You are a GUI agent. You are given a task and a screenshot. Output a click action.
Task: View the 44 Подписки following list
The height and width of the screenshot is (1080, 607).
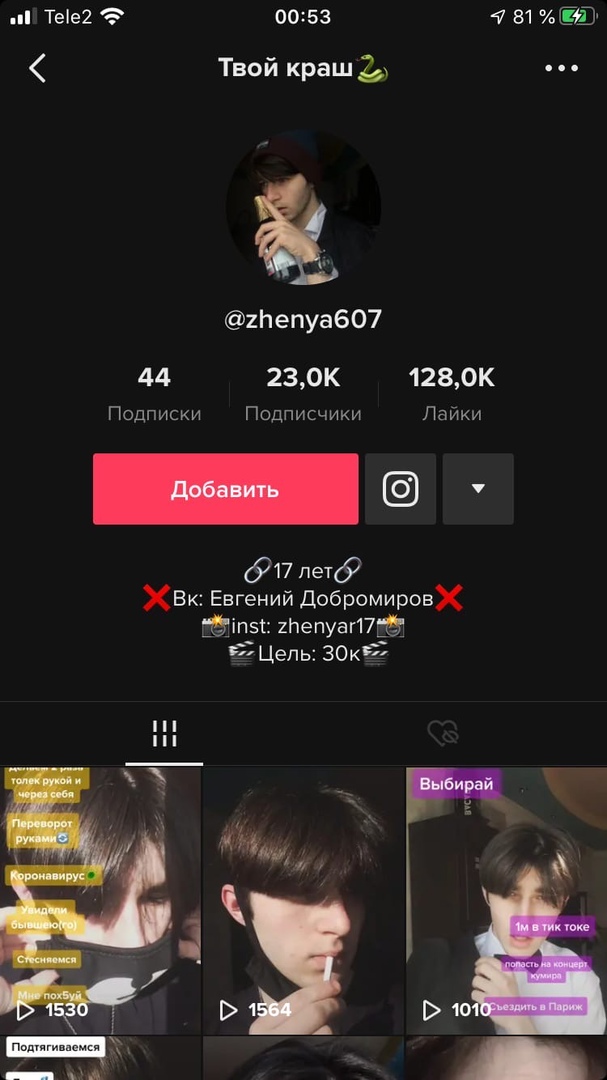point(154,393)
